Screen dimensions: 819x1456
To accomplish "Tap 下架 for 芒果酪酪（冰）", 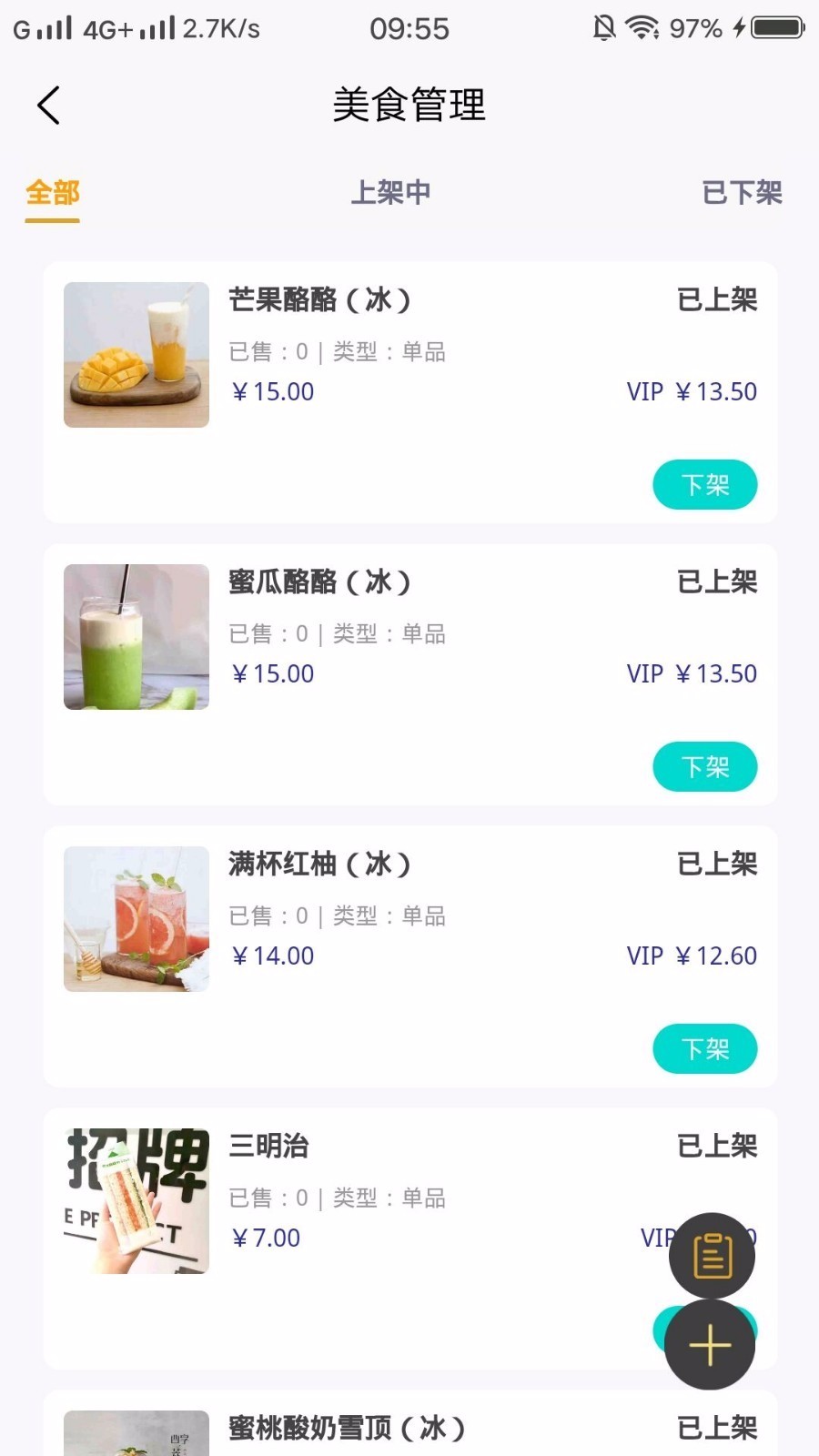I will point(704,485).
